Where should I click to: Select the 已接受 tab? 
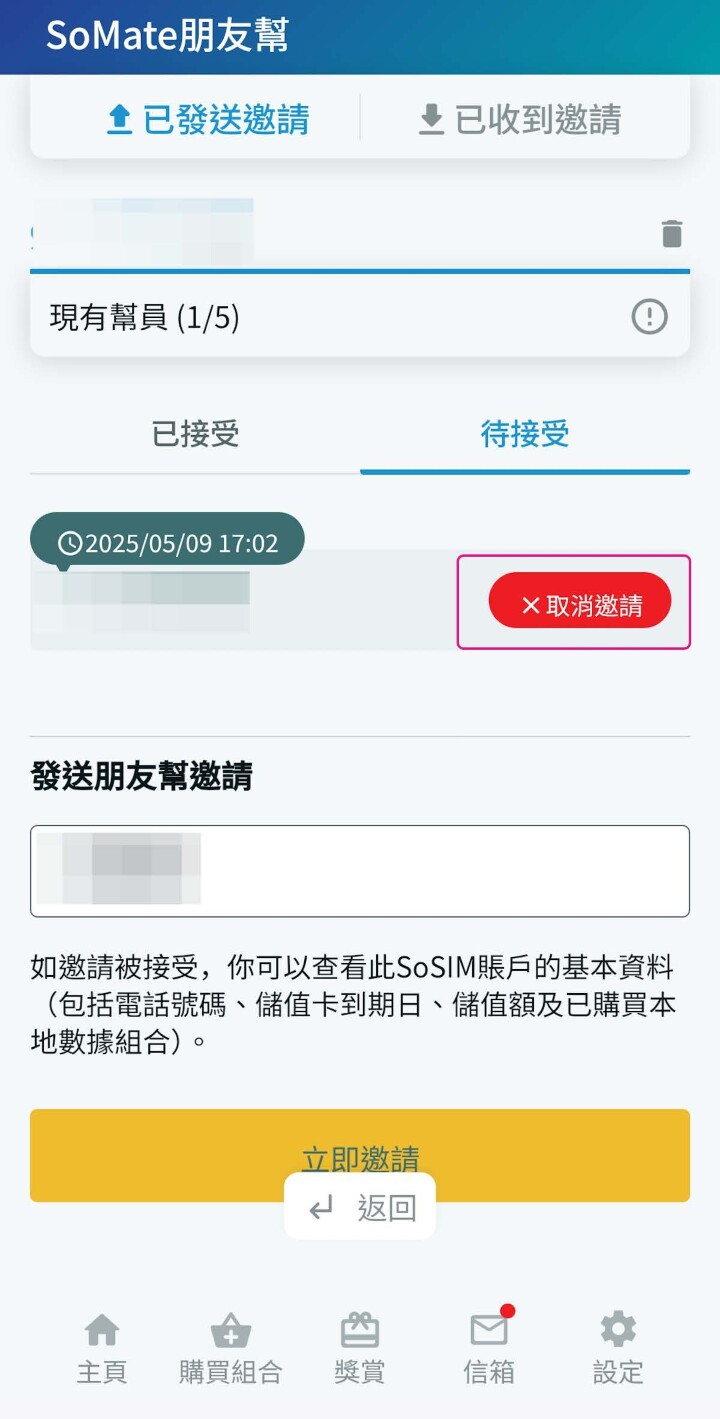[195, 434]
